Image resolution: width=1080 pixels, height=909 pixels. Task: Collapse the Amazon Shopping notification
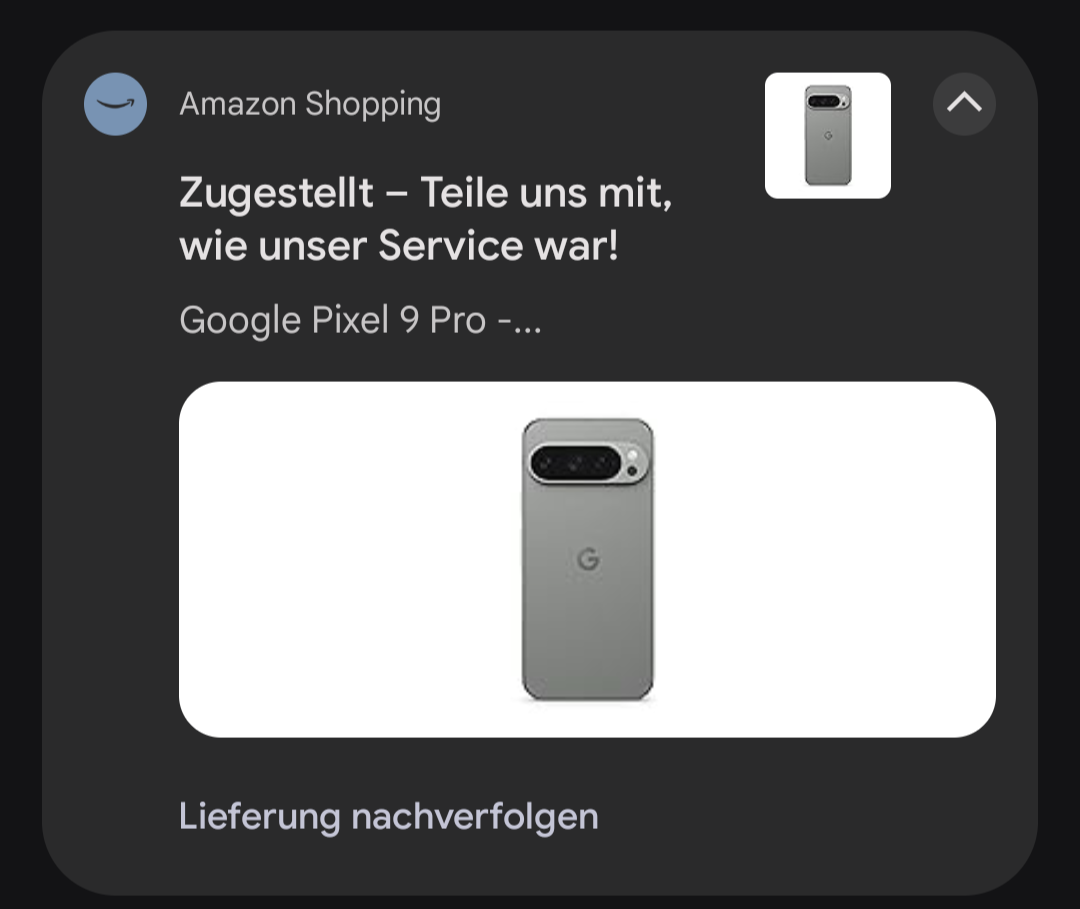963,103
